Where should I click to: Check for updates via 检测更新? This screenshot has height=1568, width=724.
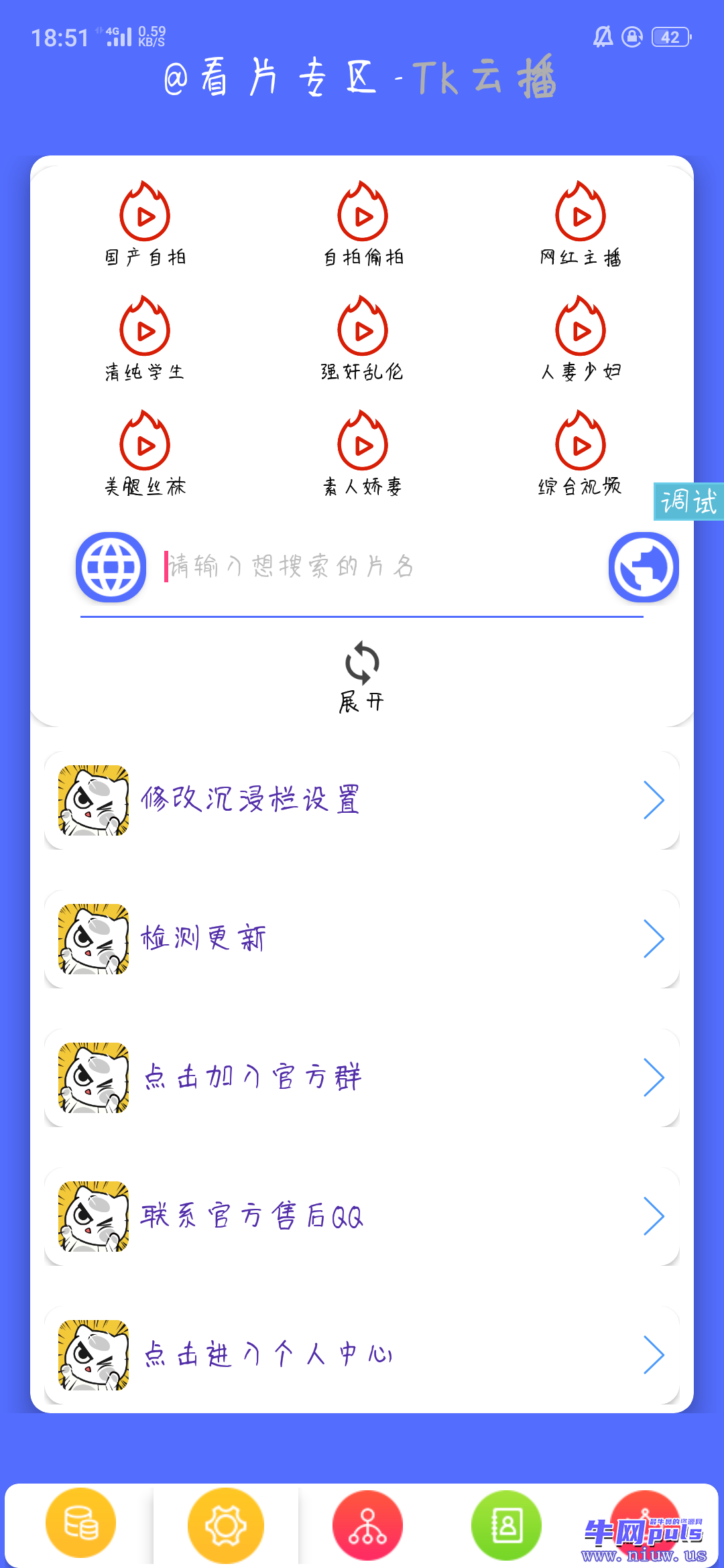click(x=362, y=939)
